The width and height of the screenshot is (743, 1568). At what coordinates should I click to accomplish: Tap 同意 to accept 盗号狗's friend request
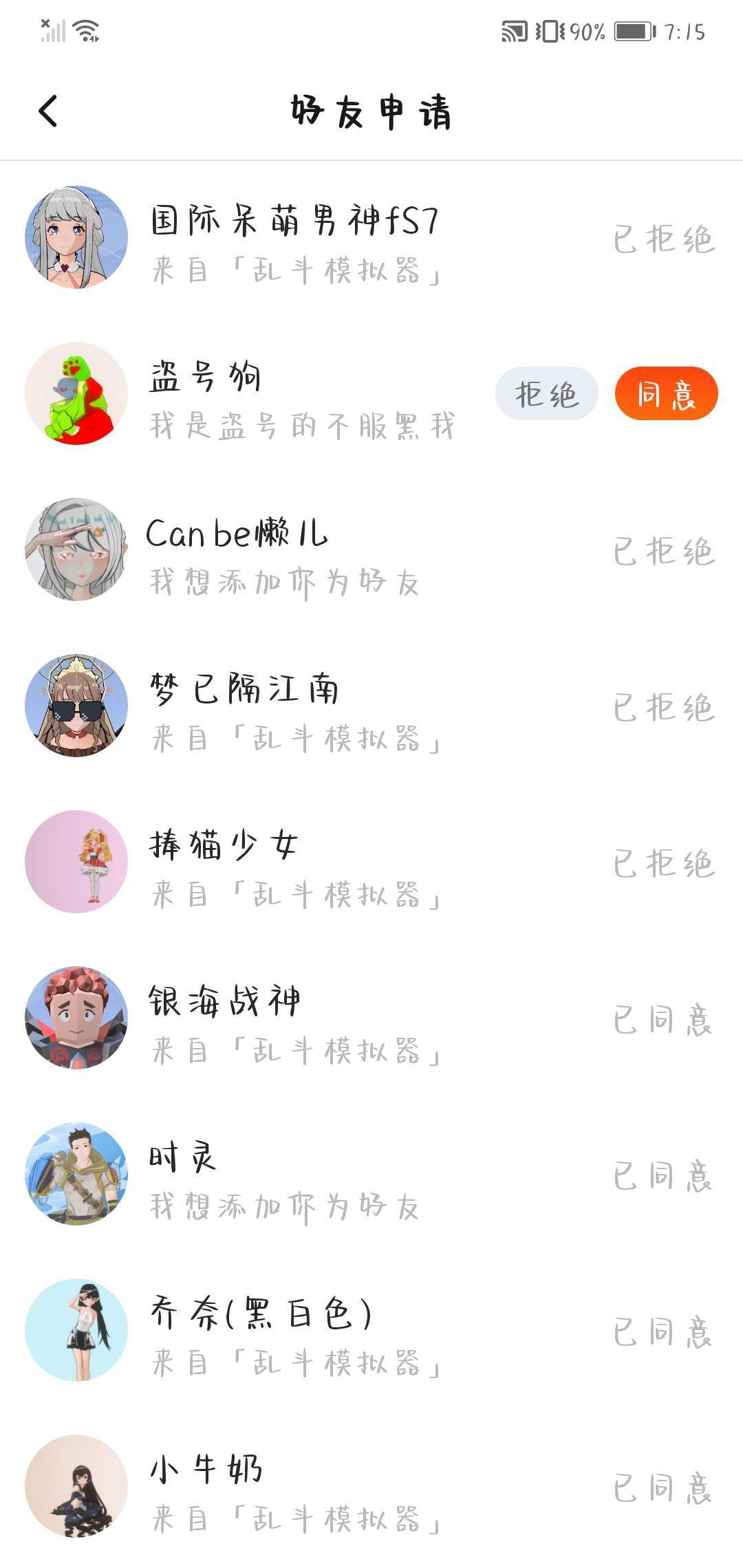(x=666, y=393)
